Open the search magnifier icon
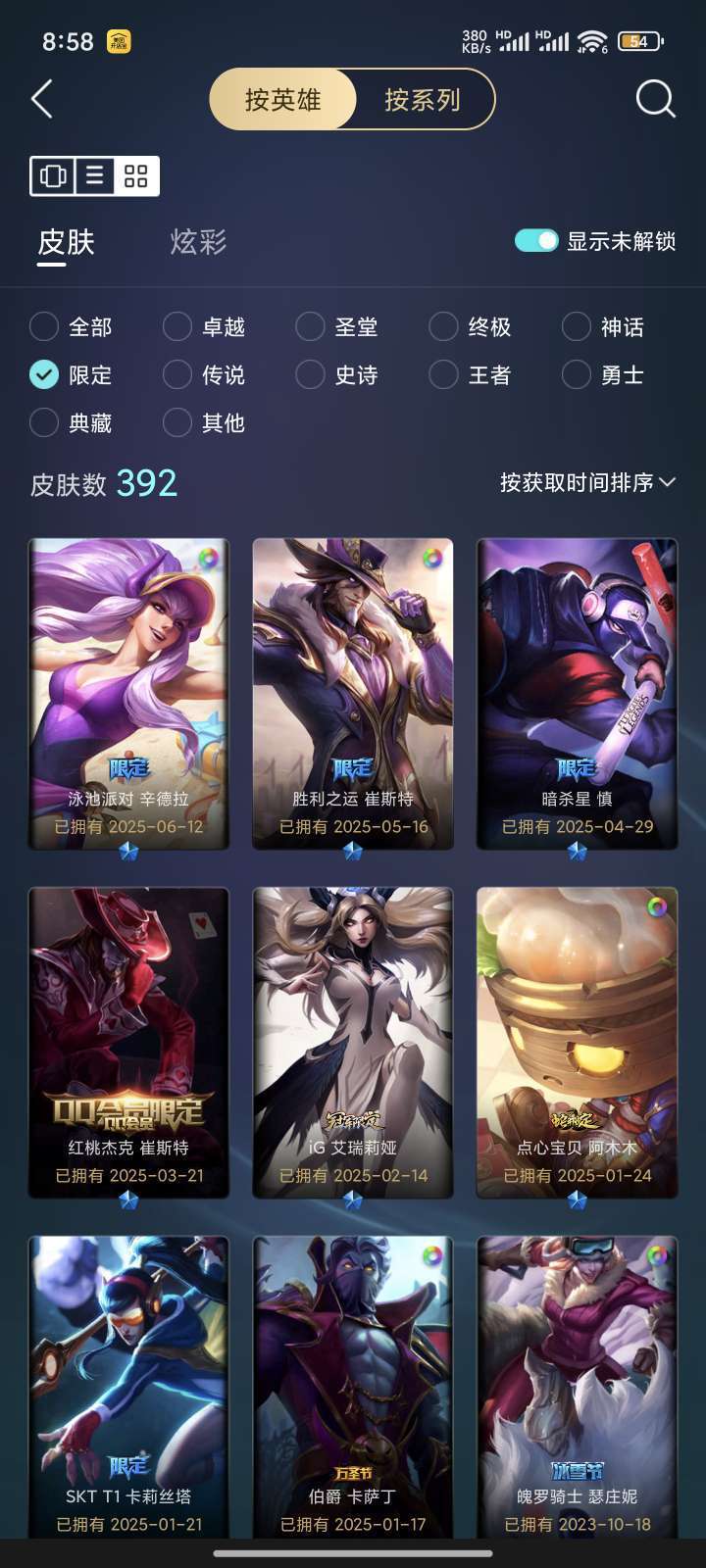706x1568 pixels. tap(655, 99)
